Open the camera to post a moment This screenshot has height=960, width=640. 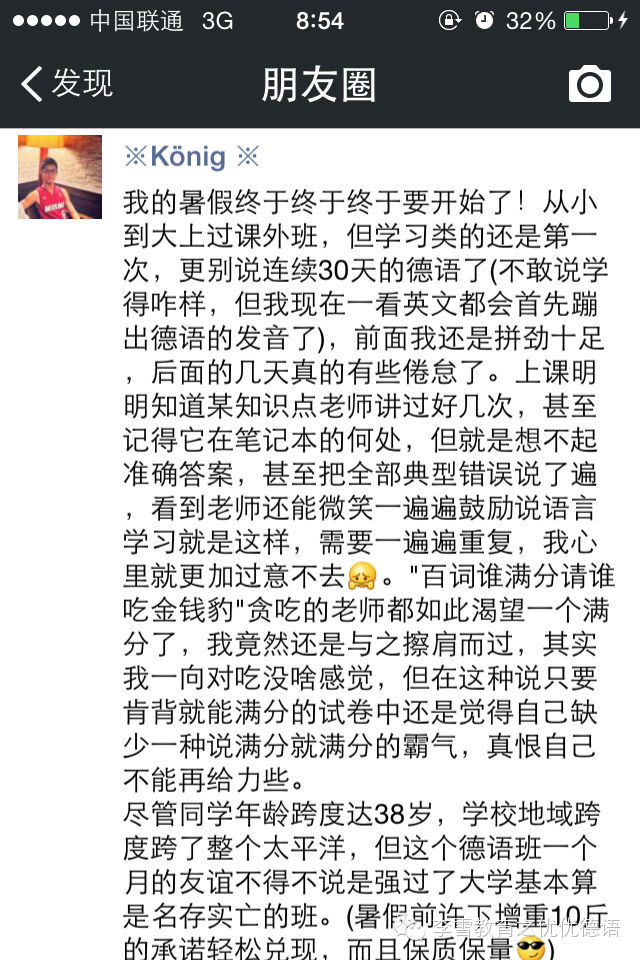tap(589, 84)
